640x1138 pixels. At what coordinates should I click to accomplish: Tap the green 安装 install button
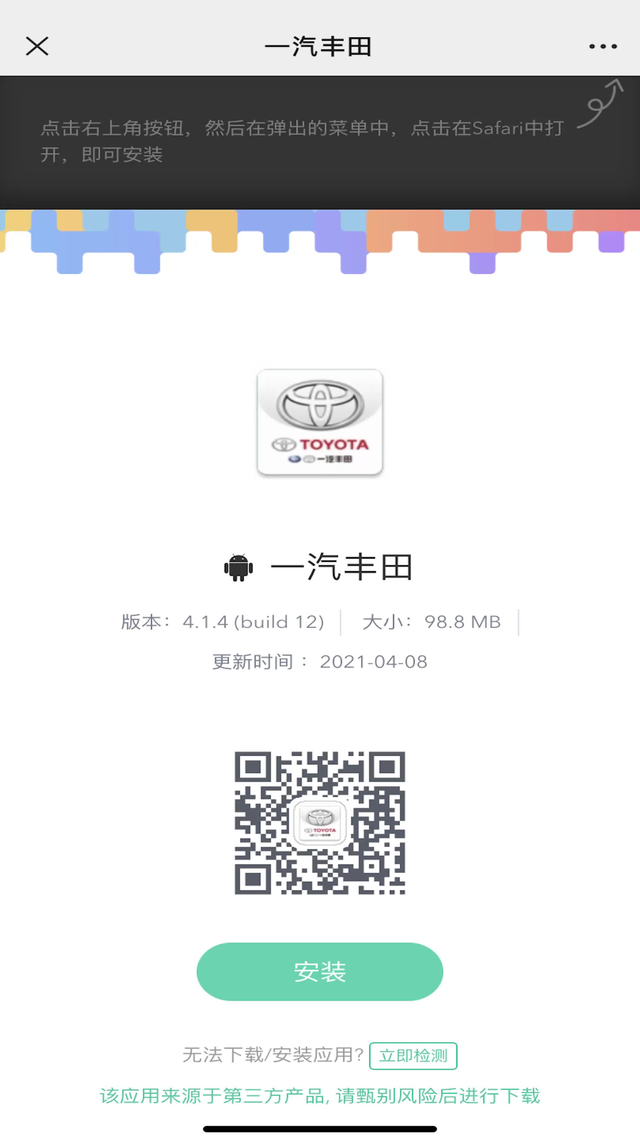click(x=319, y=971)
